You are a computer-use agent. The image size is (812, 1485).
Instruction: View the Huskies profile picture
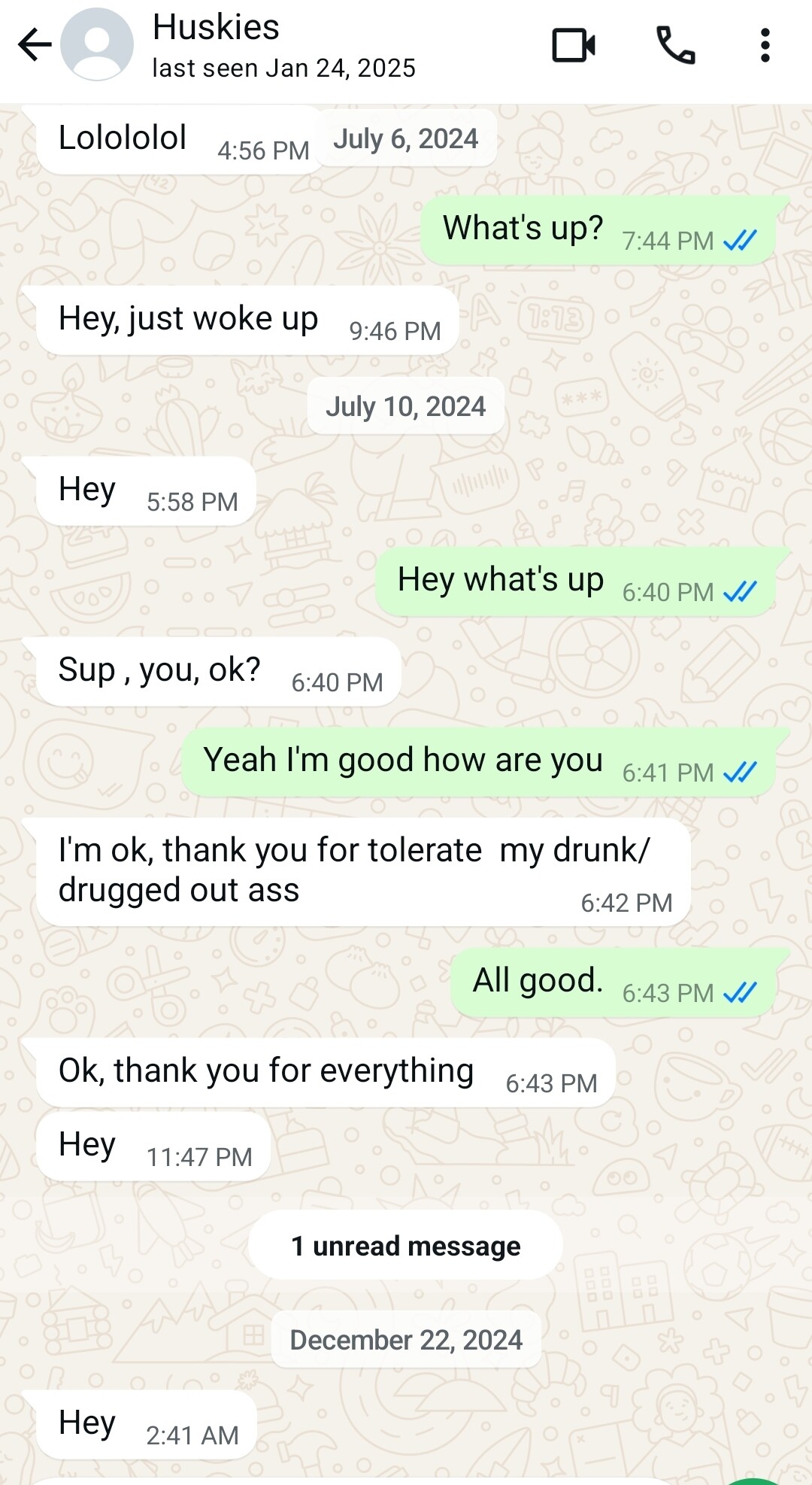97,44
